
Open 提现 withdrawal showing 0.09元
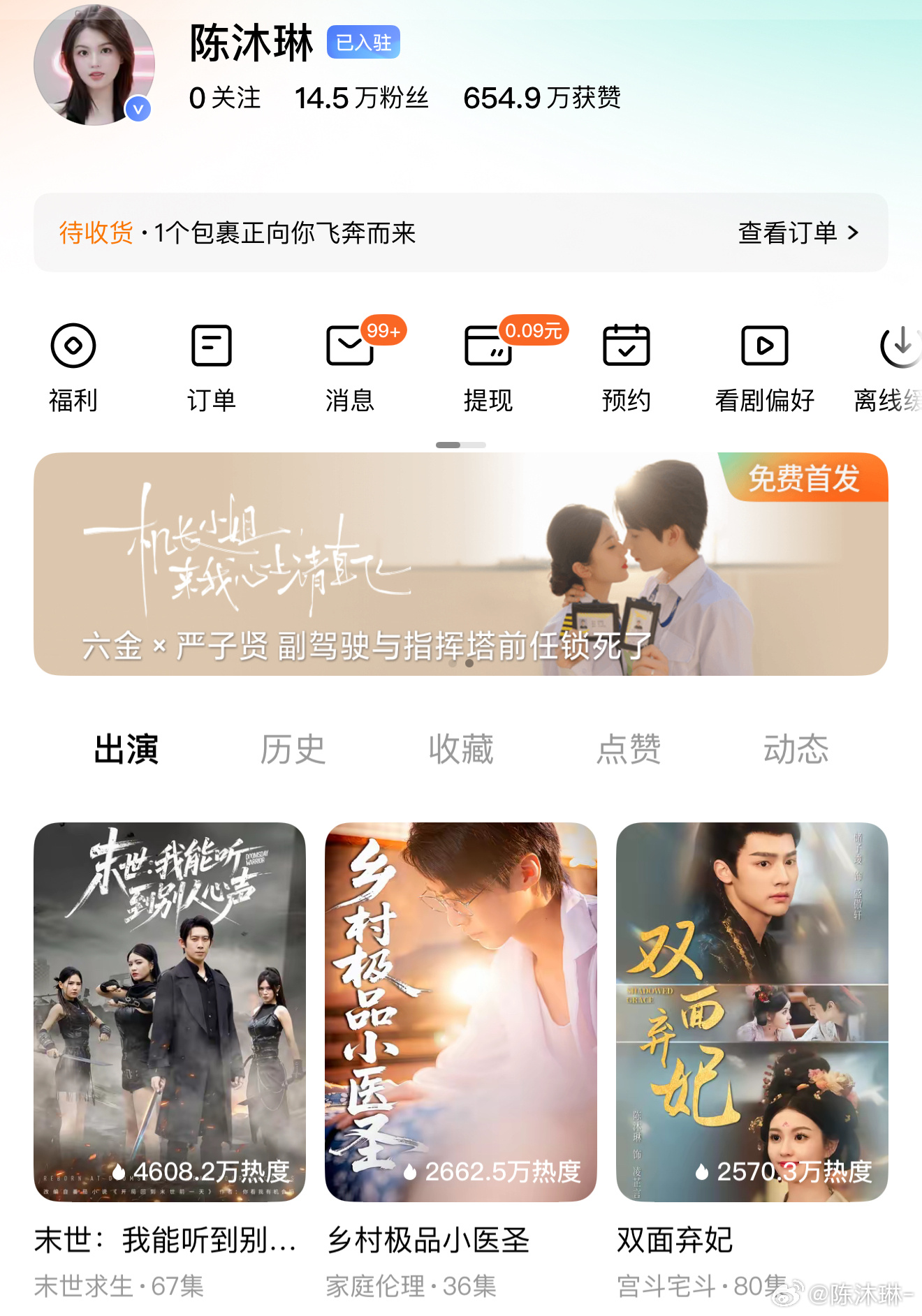coord(488,364)
